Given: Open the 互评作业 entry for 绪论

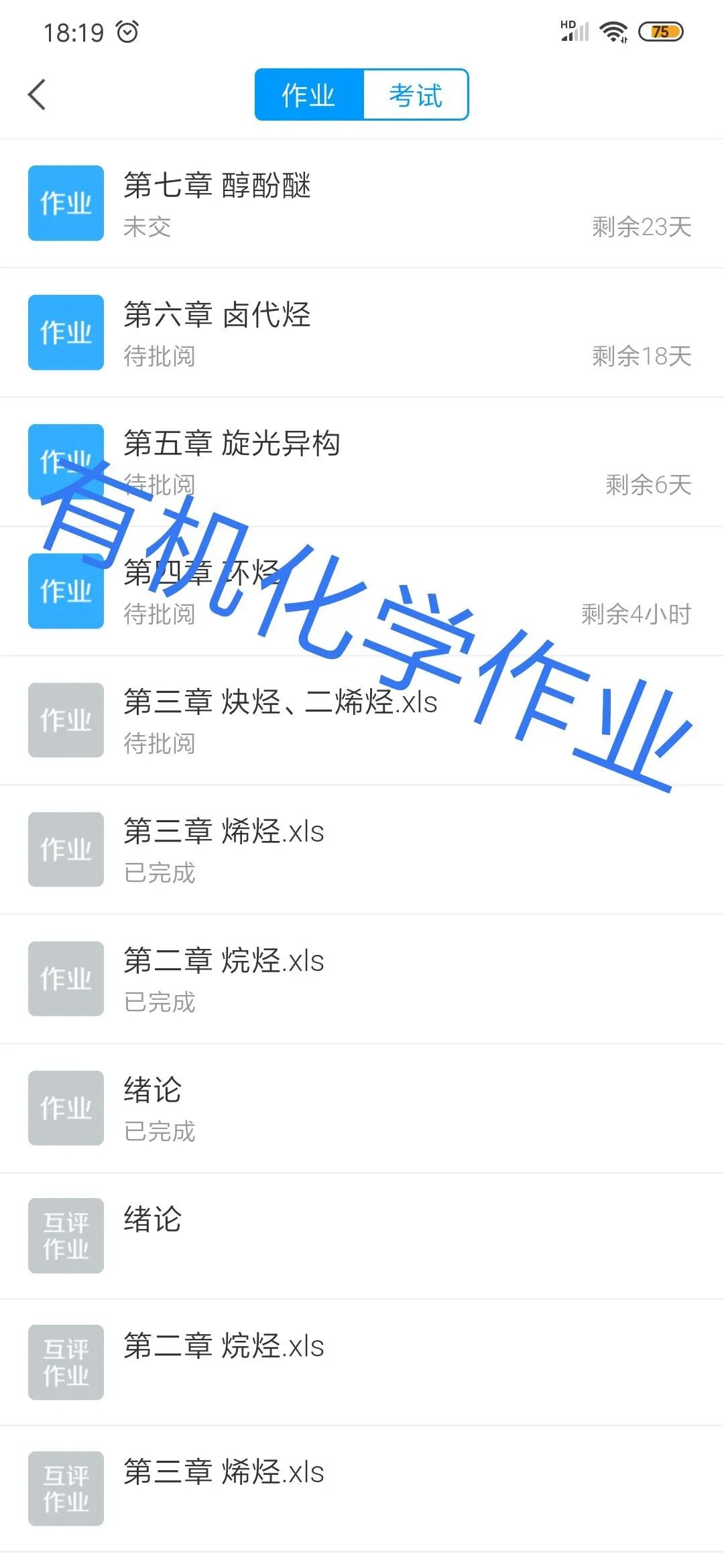Looking at the screenshot, I should pyautogui.click(x=362, y=1235).
